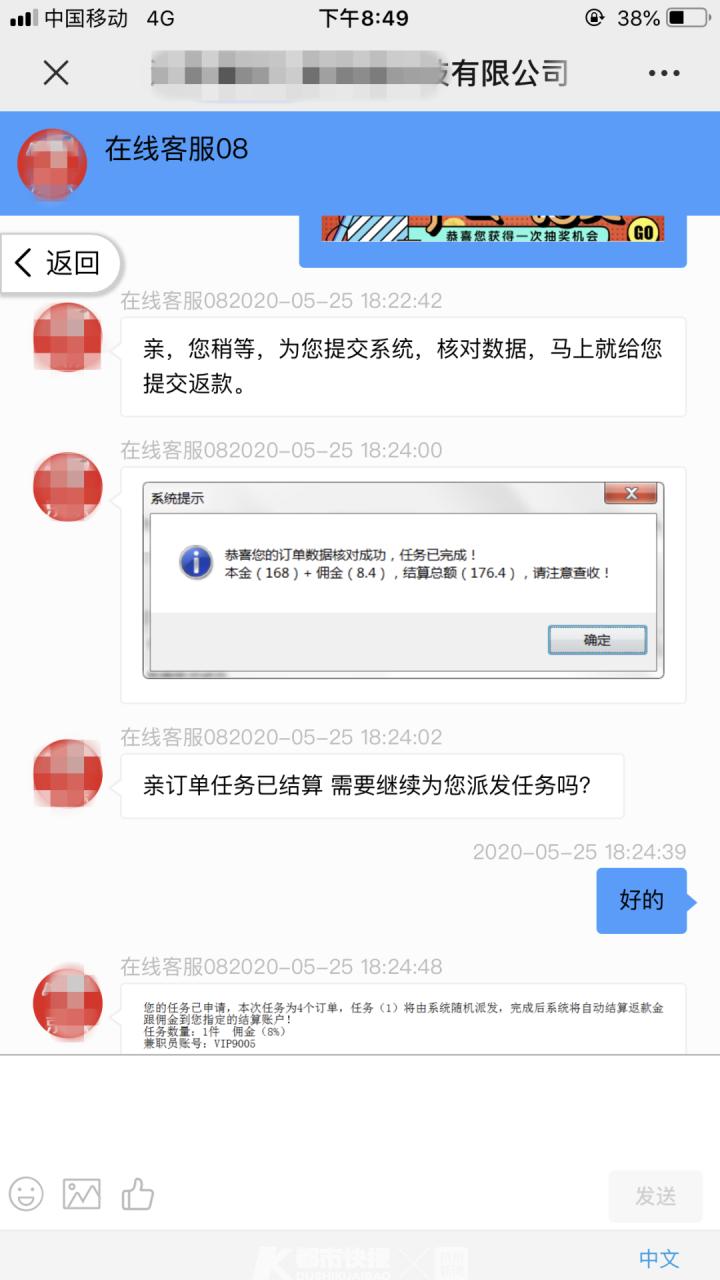Attach a picture to the chat
This screenshot has width=720, height=1280.
click(x=82, y=1194)
